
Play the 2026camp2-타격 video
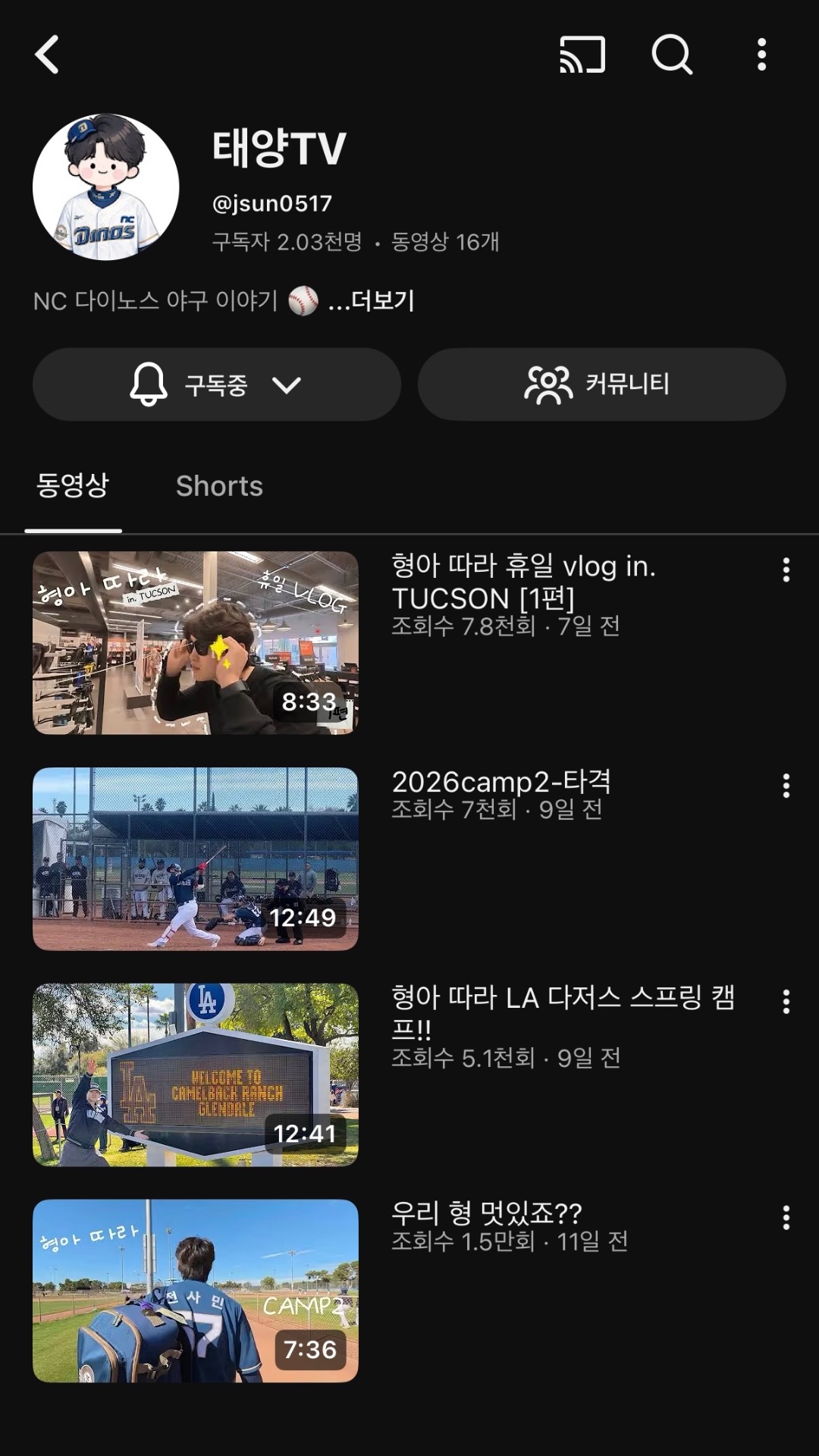(195, 858)
